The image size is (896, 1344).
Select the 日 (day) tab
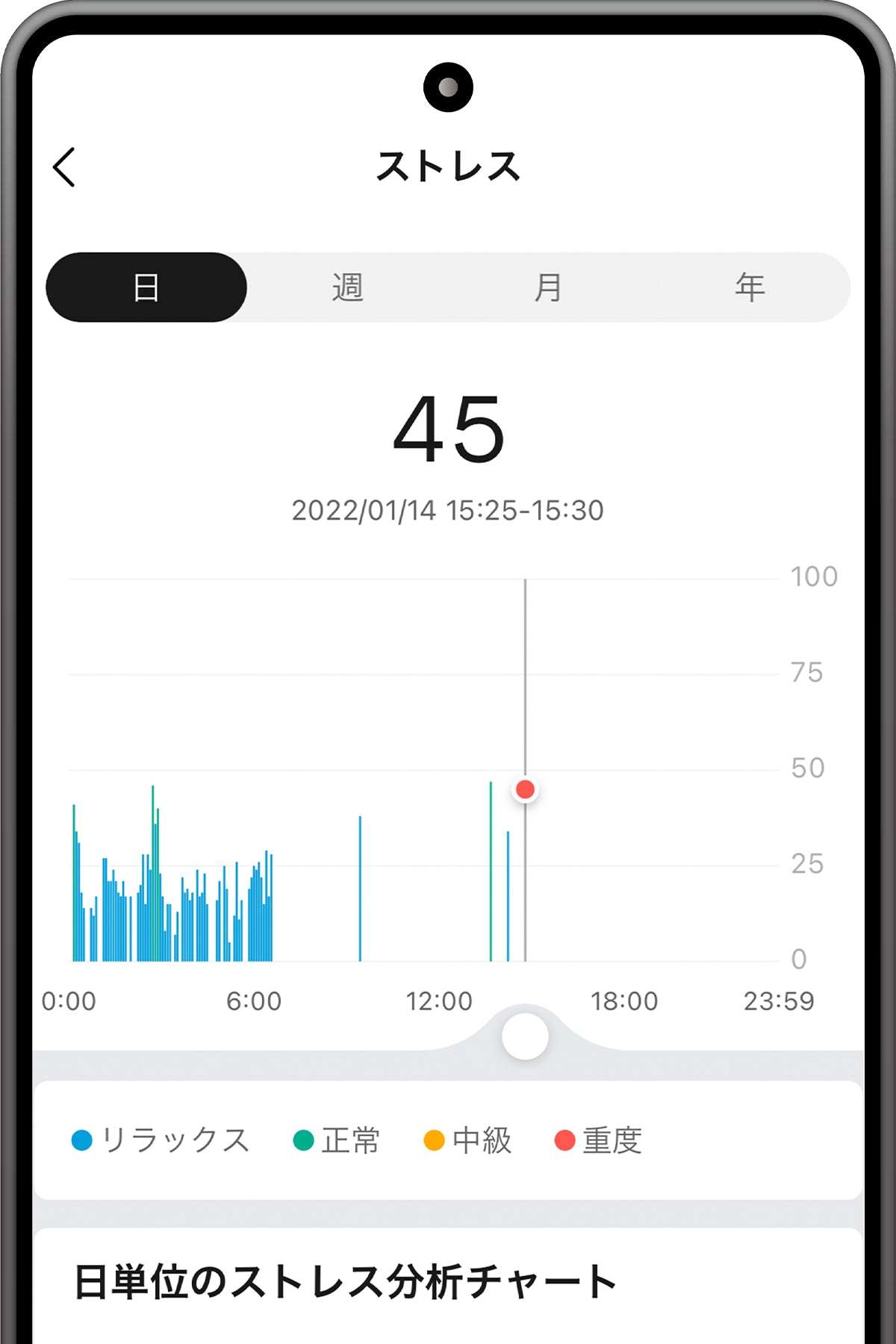coord(146,287)
